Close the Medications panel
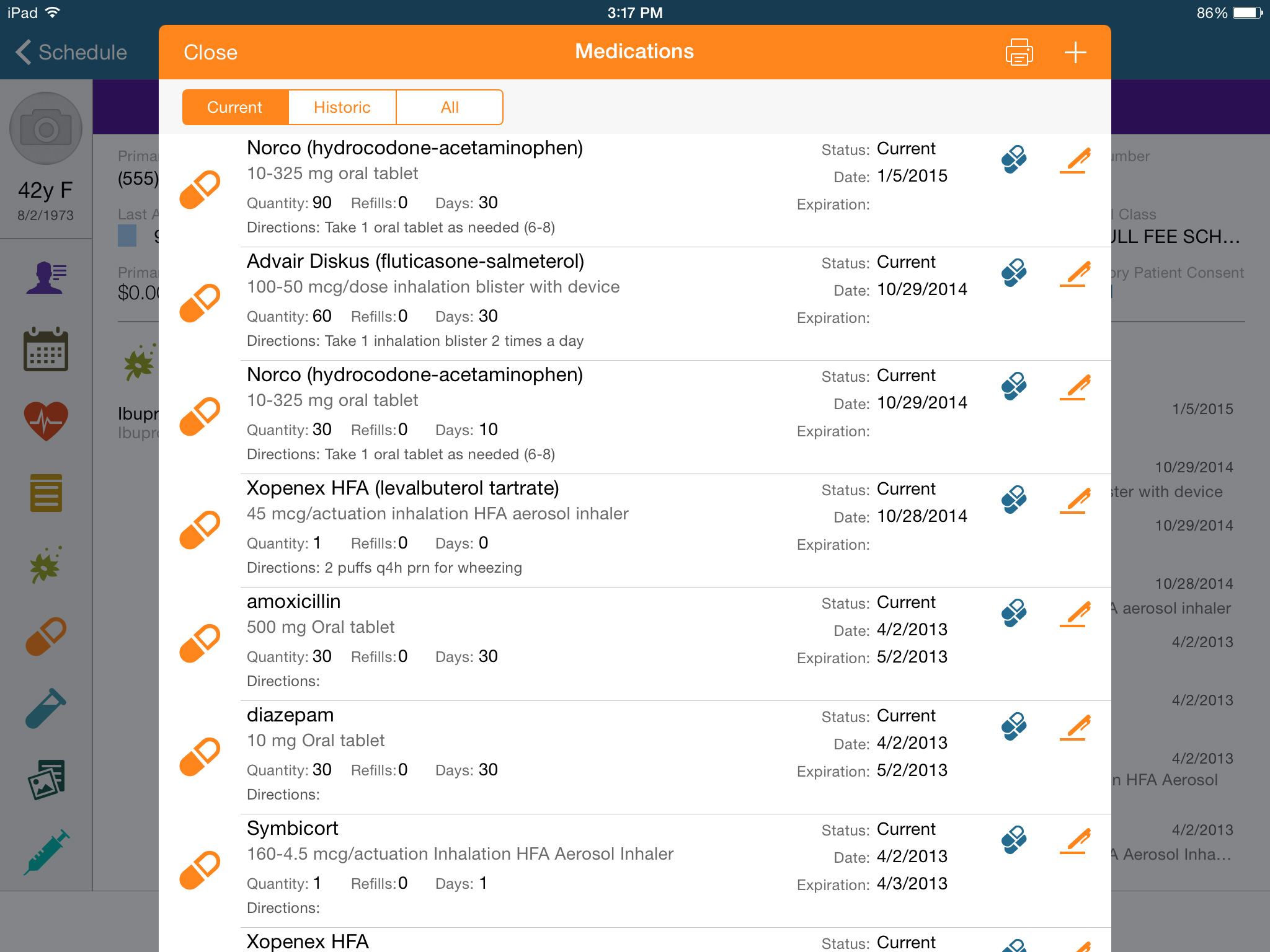Viewport: 1270px width, 952px height. [210, 53]
